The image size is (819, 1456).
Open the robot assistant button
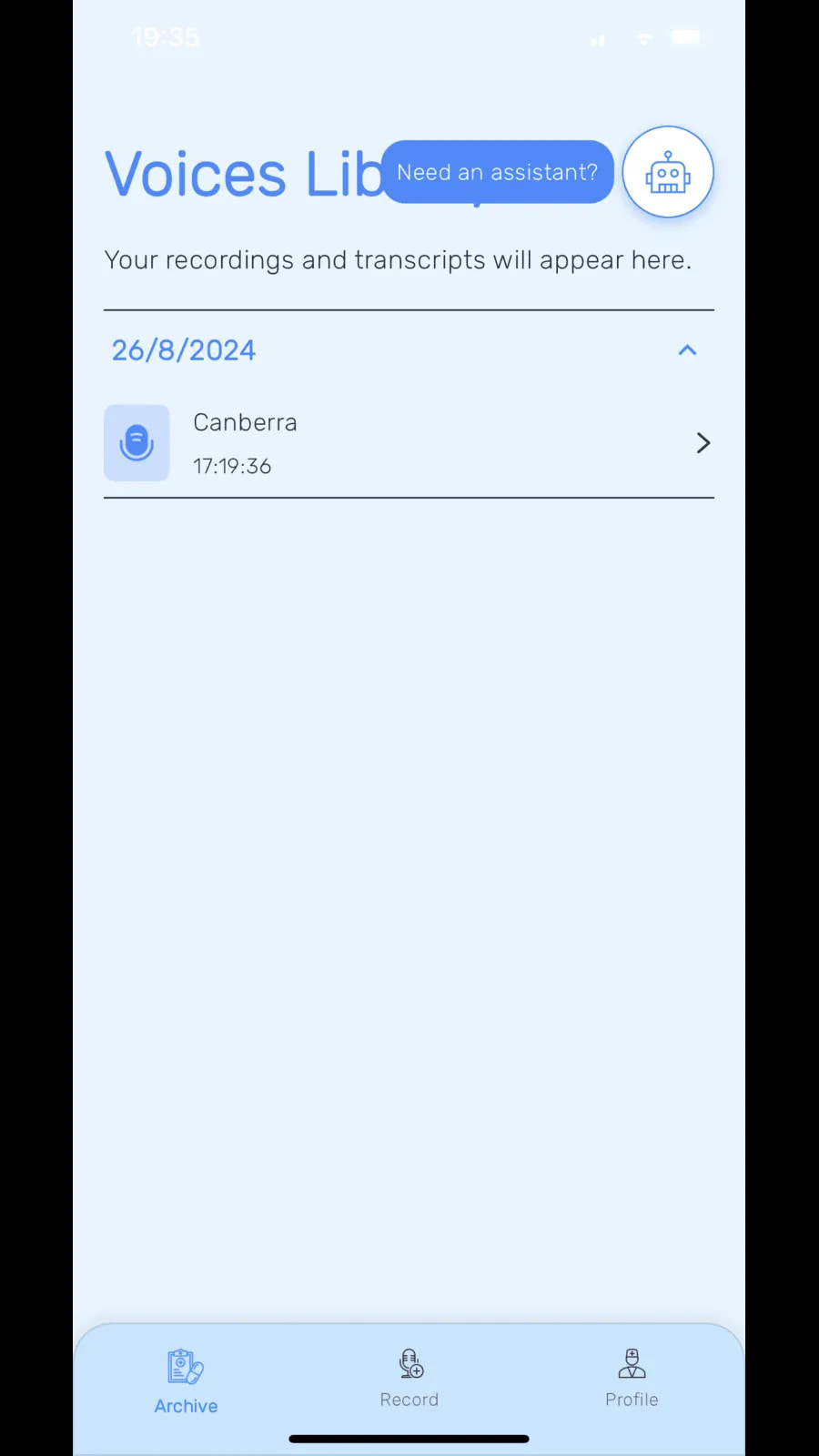click(667, 172)
